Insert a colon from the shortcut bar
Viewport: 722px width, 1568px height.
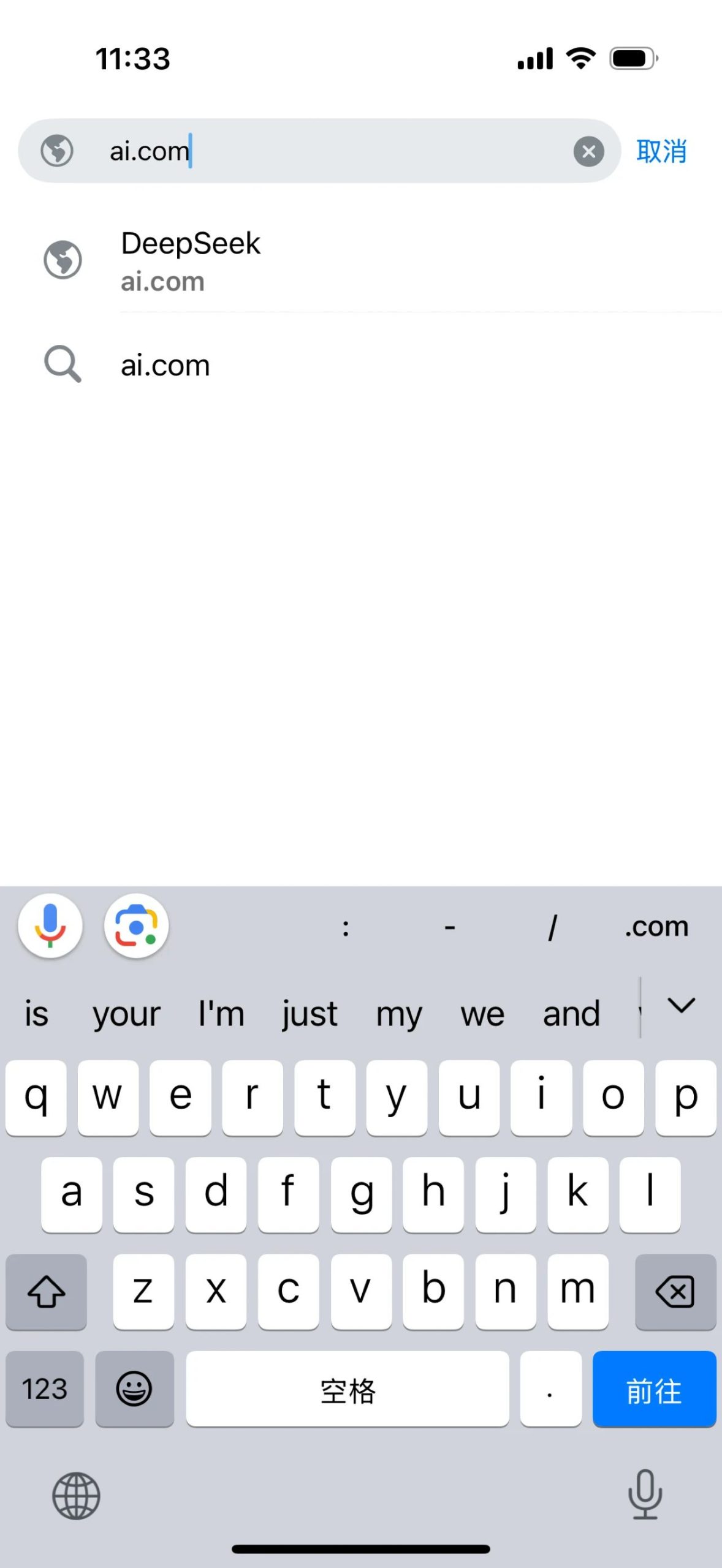(x=346, y=927)
